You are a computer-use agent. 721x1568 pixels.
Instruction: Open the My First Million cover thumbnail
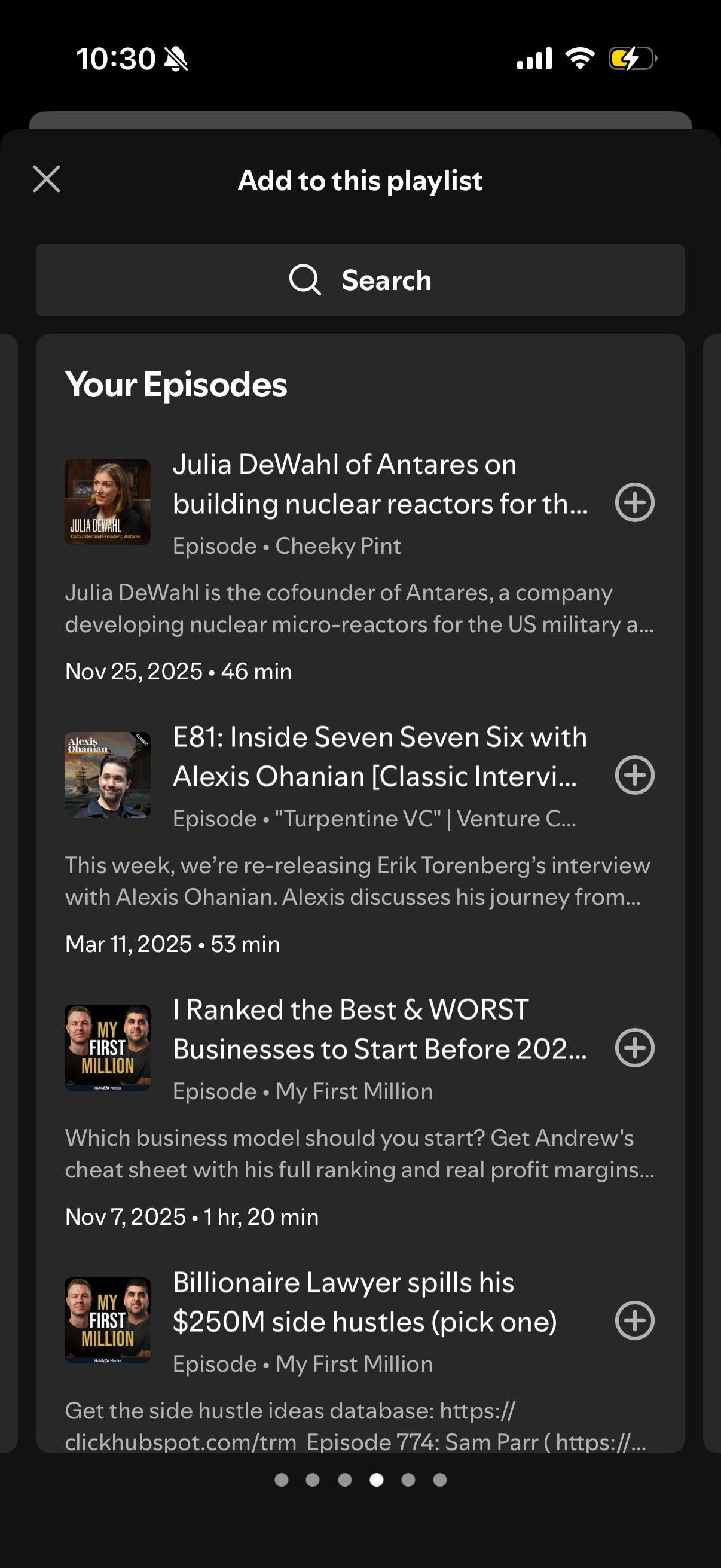click(x=108, y=1047)
